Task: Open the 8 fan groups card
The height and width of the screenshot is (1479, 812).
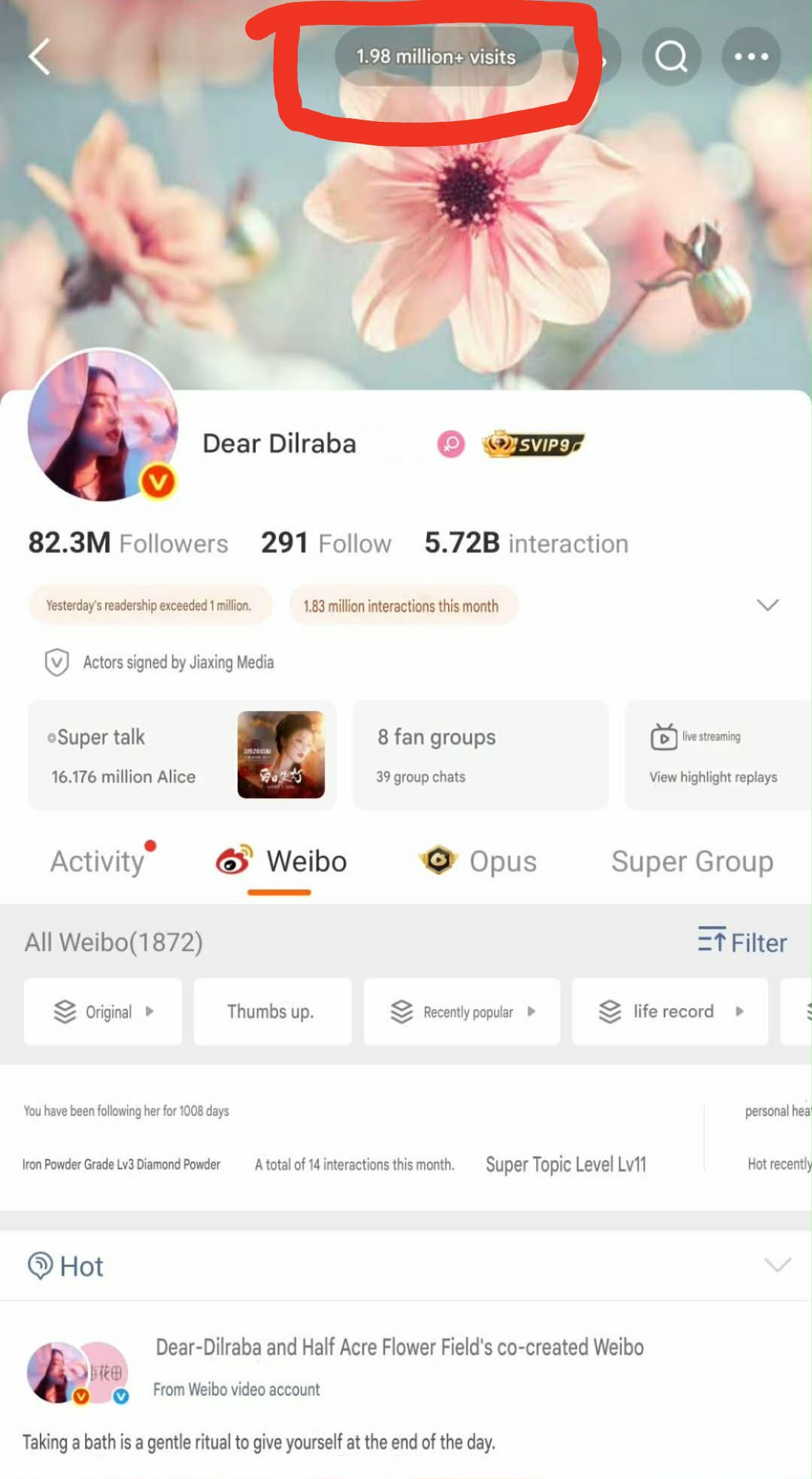Action: coord(480,755)
